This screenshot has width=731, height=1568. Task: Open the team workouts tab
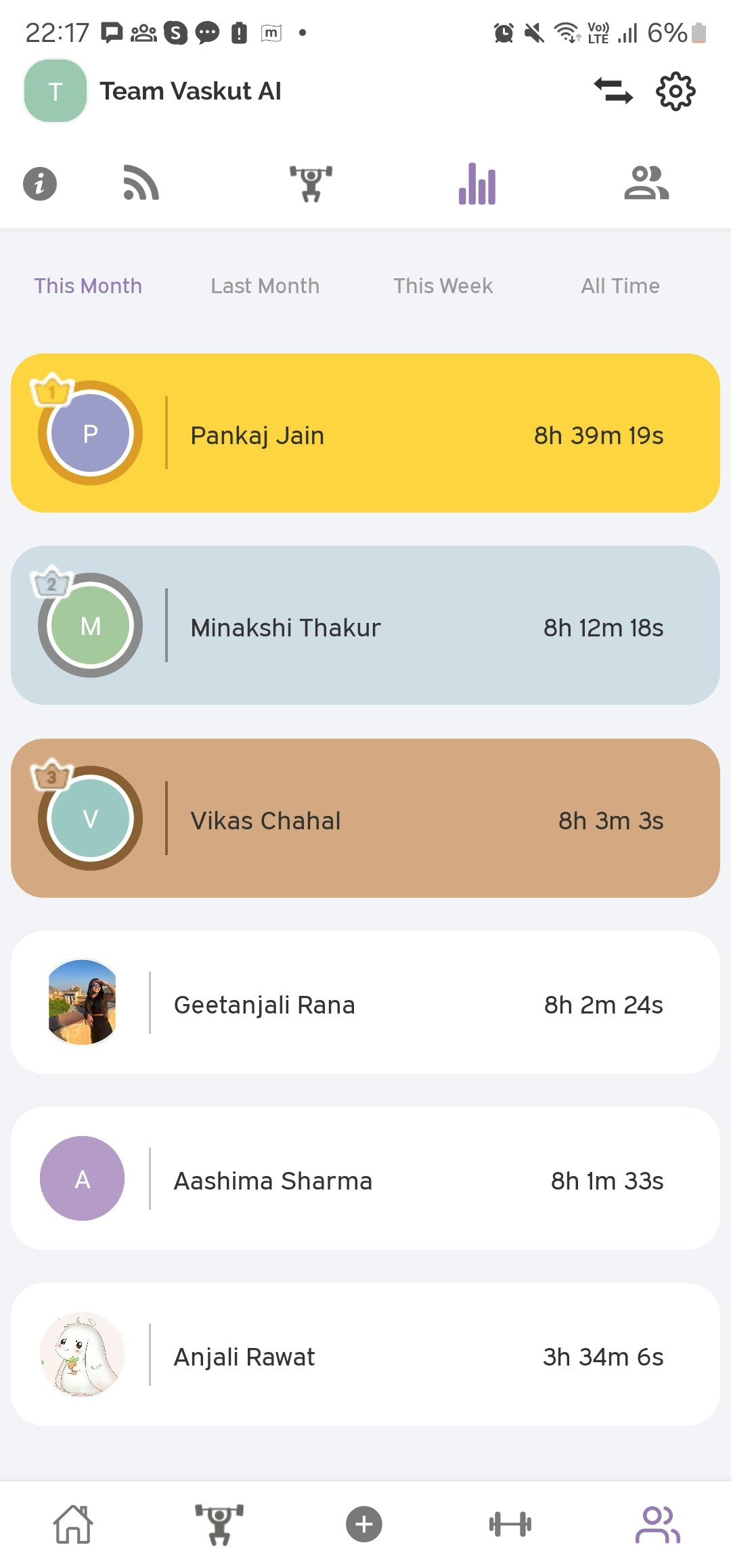[311, 184]
